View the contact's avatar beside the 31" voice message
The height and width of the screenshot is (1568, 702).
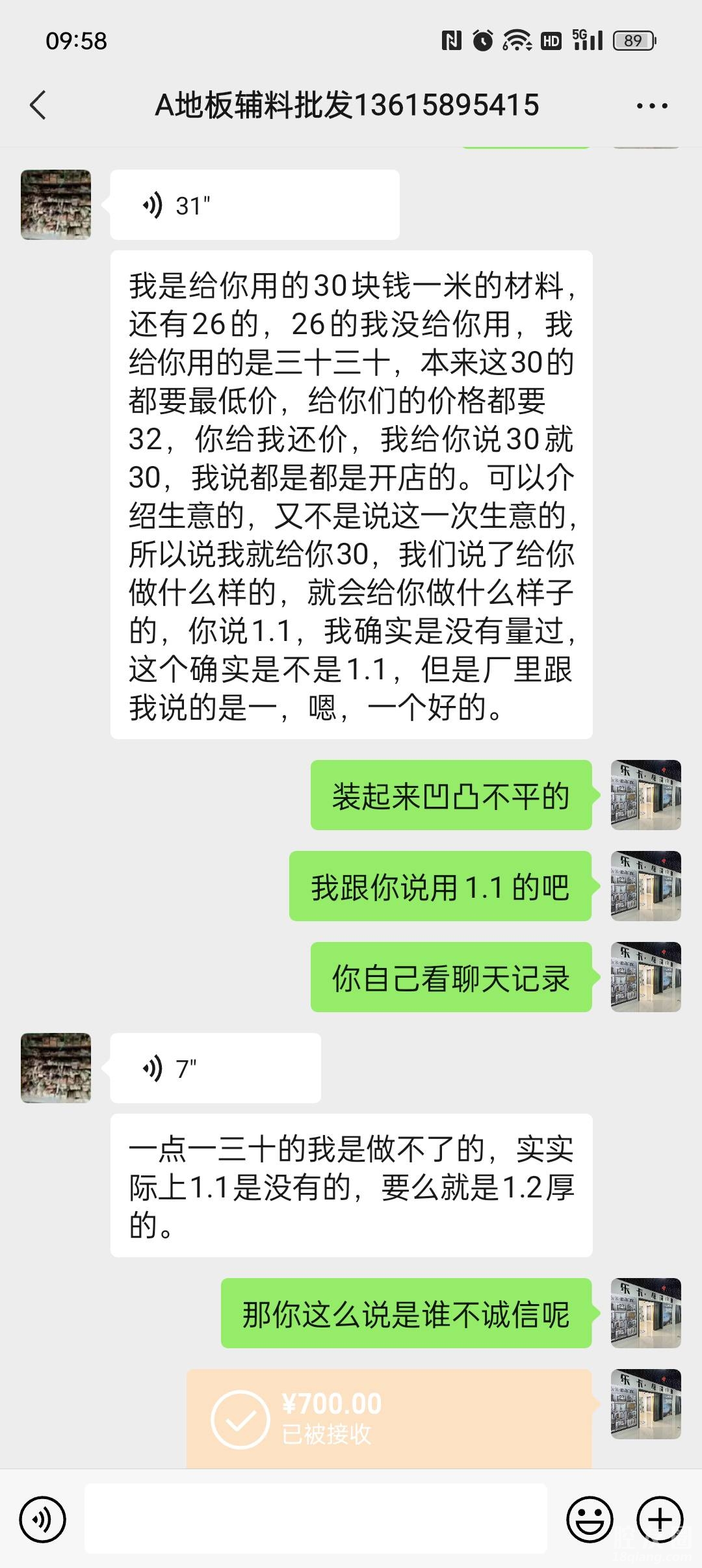pos(56,205)
